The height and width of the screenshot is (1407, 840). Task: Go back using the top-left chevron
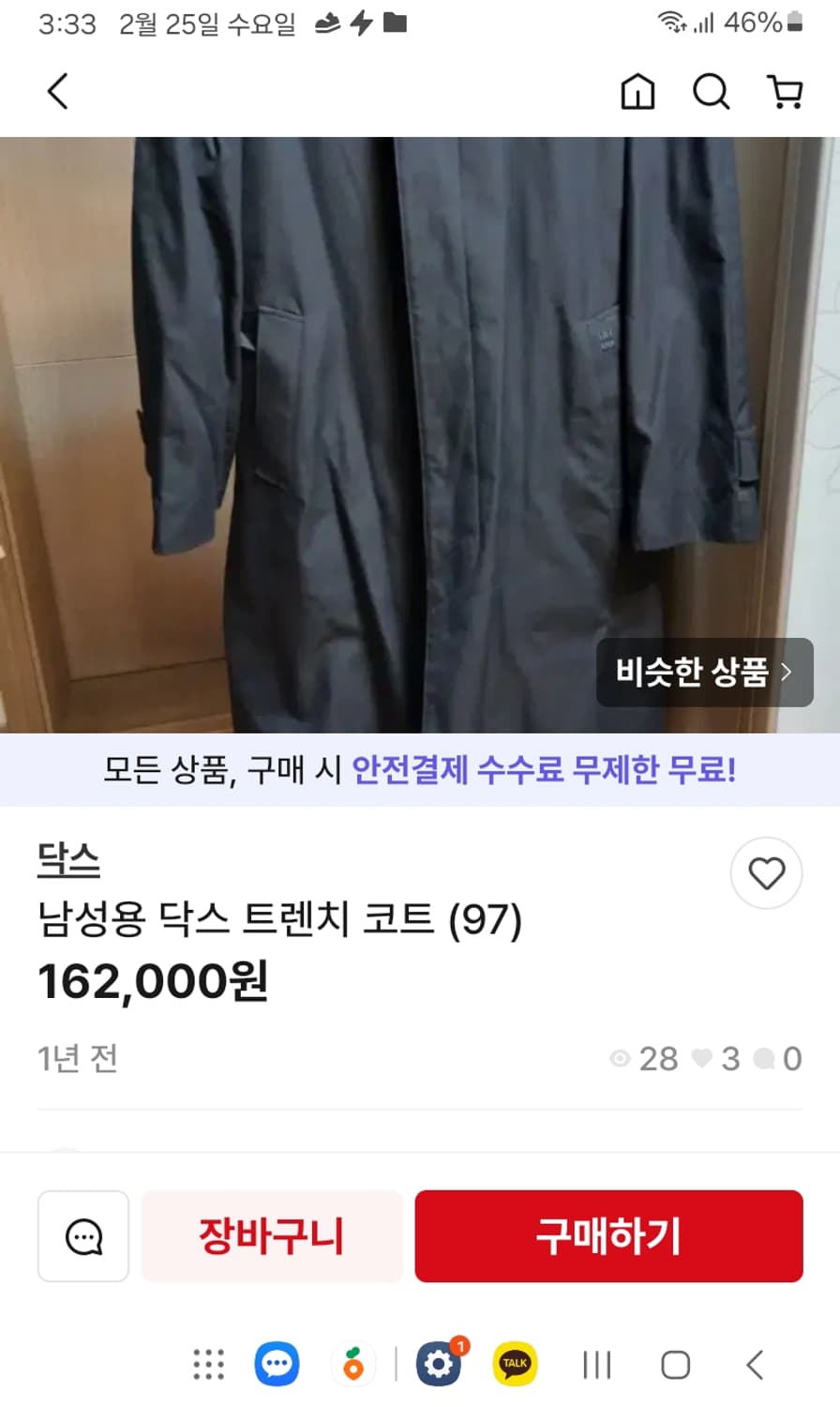pos(58,92)
